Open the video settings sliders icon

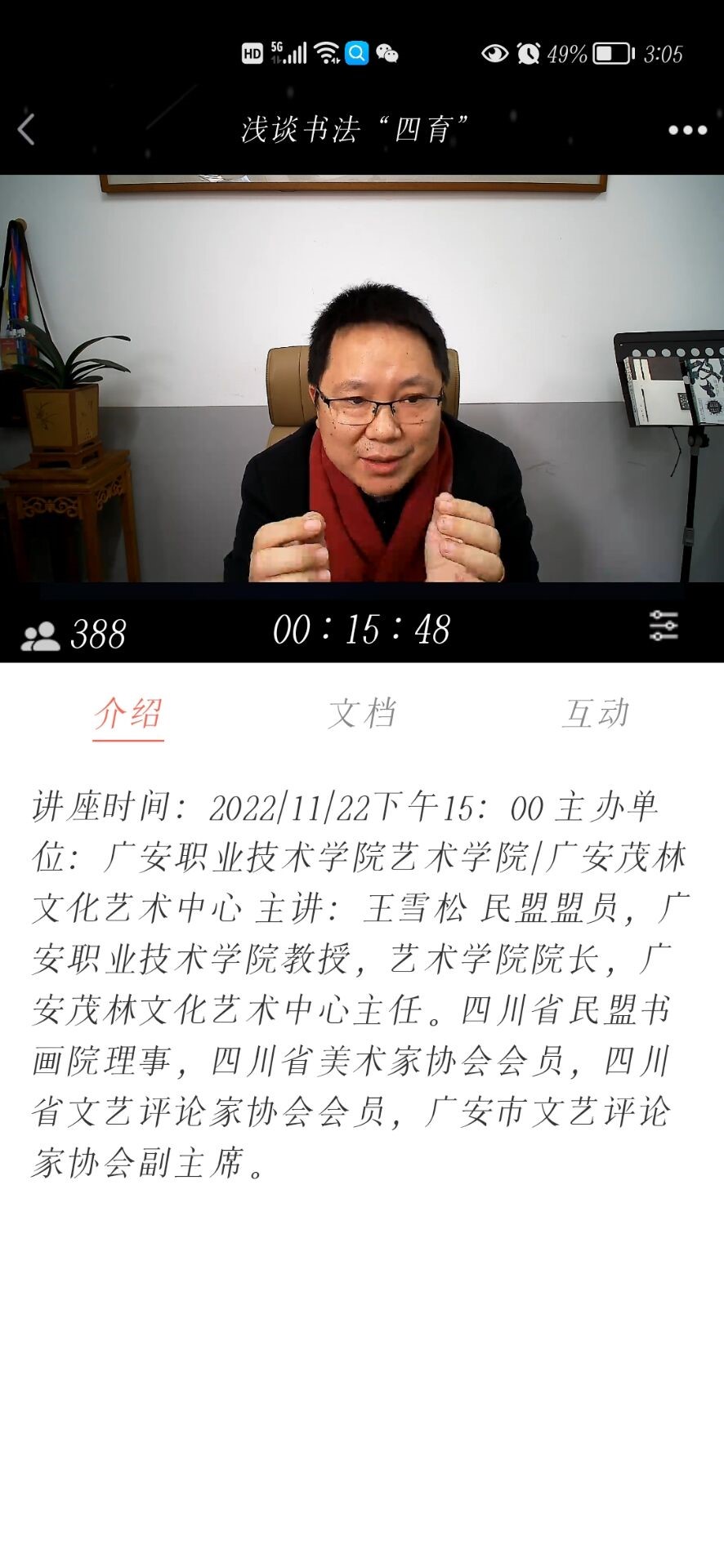click(664, 626)
